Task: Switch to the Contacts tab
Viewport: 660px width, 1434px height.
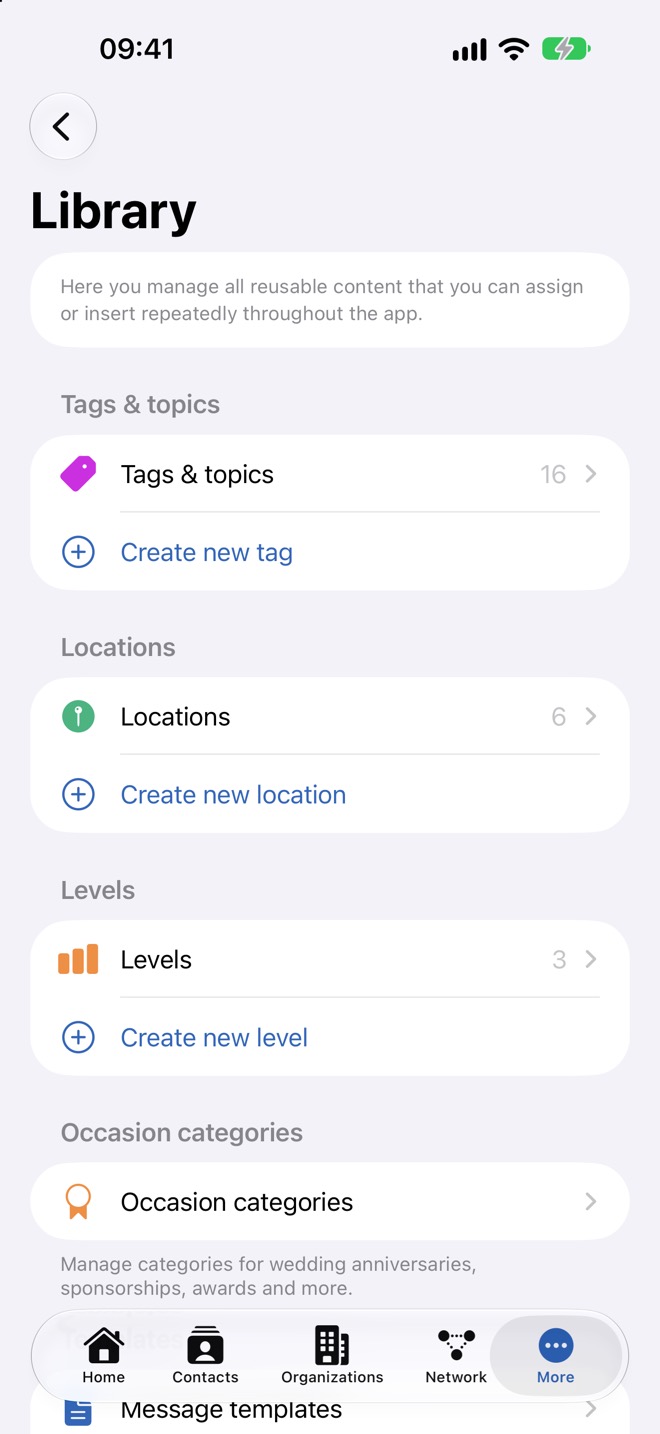Action: [205, 1356]
